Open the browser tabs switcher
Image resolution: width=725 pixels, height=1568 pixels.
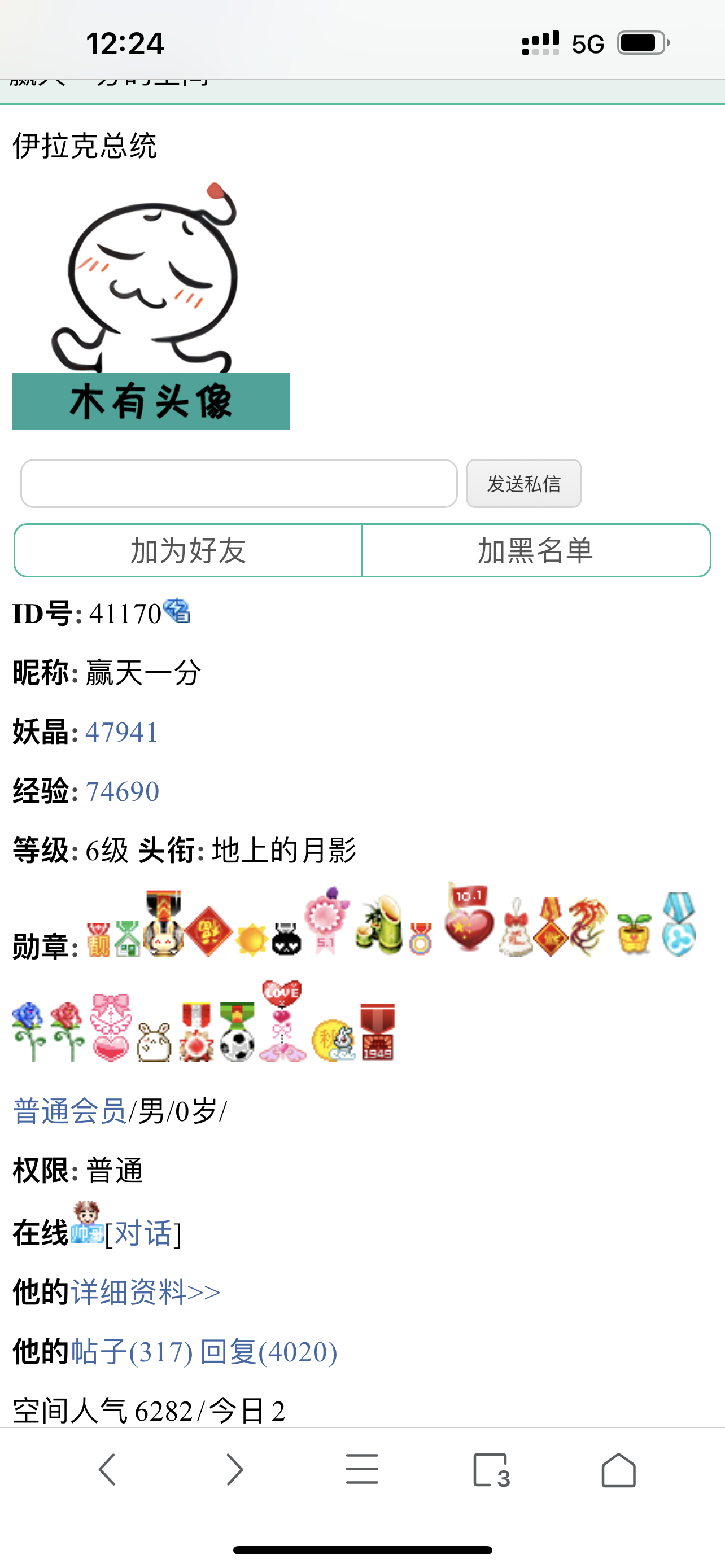tap(491, 1470)
